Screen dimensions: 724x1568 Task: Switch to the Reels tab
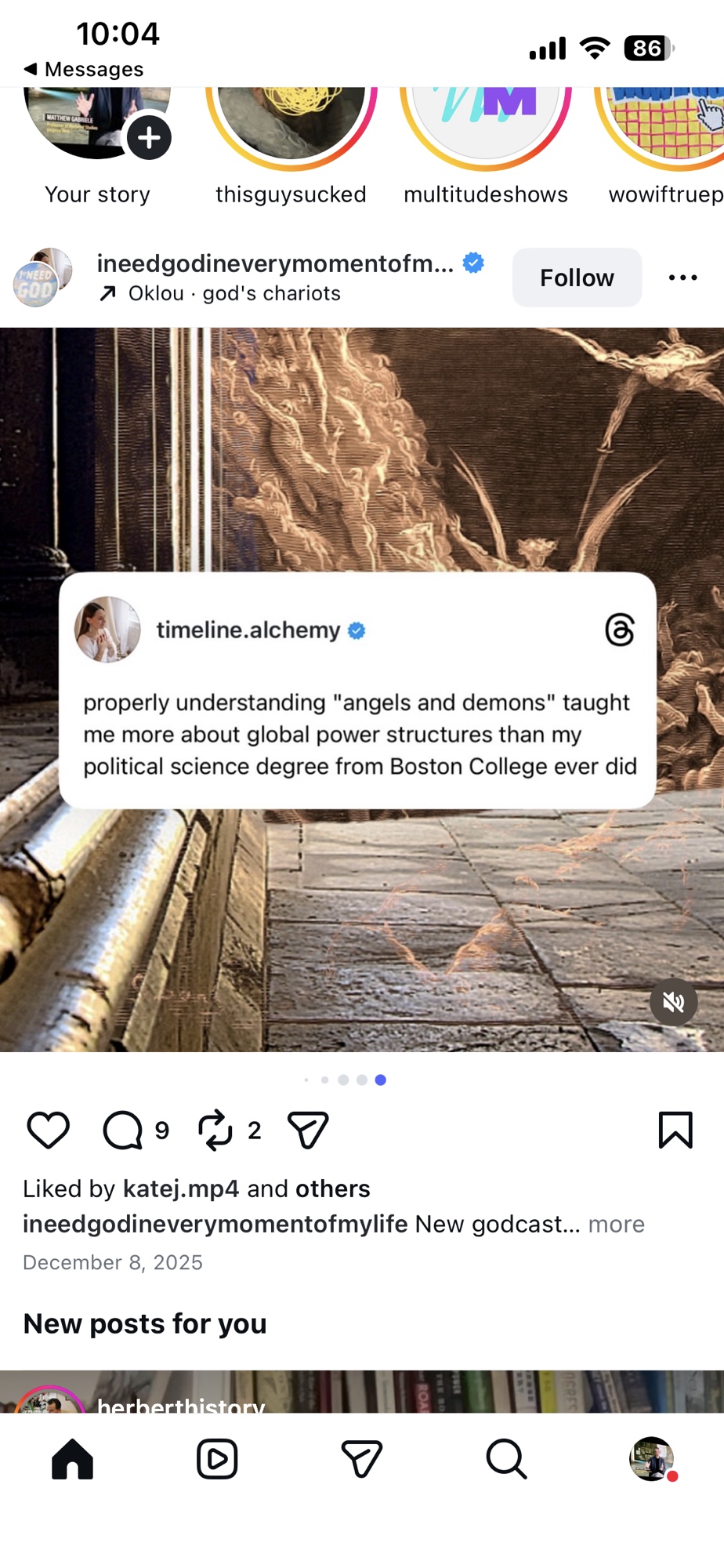pyautogui.click(x=217, y=1459)
